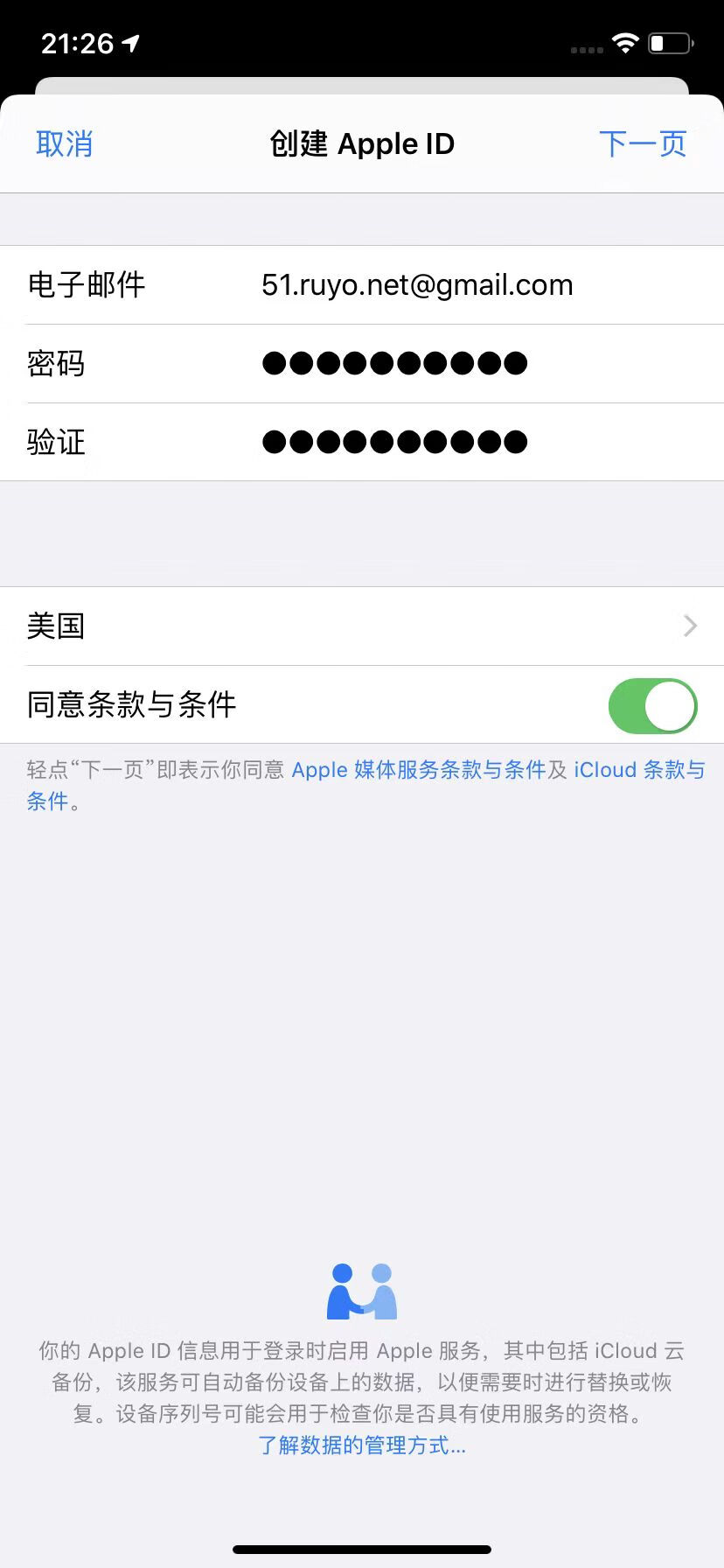The image size is (724, 1568).
Task: Open iCloud 条款与条件 link
Action: [x=638, y=770]
